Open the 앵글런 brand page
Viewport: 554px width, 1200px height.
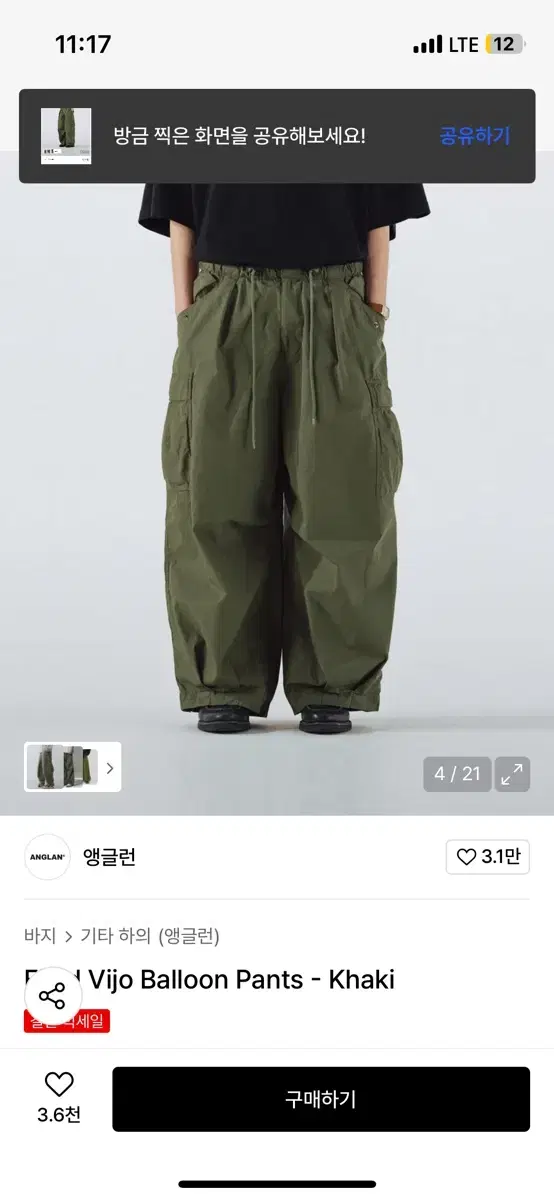110,857
